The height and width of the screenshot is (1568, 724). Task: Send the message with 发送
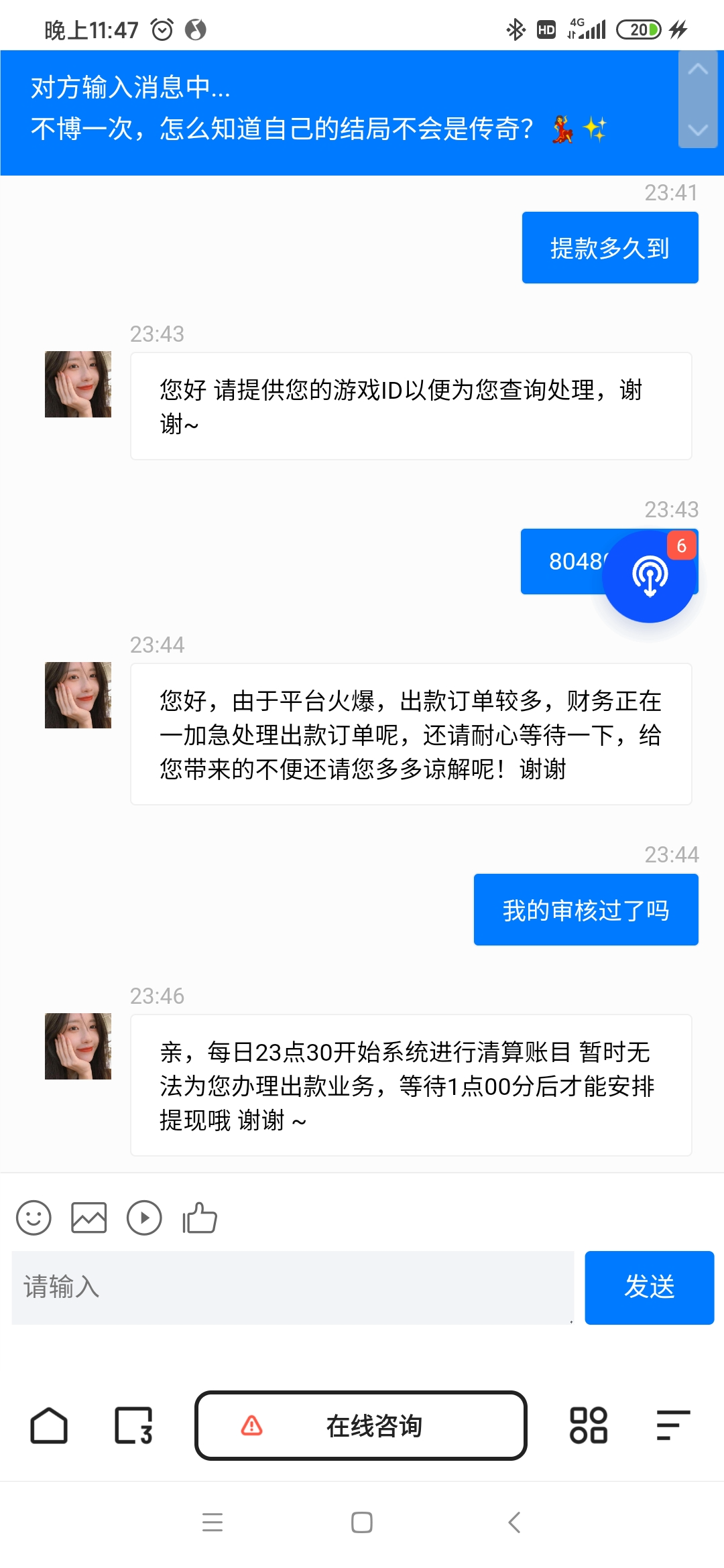coord(649,1287)
